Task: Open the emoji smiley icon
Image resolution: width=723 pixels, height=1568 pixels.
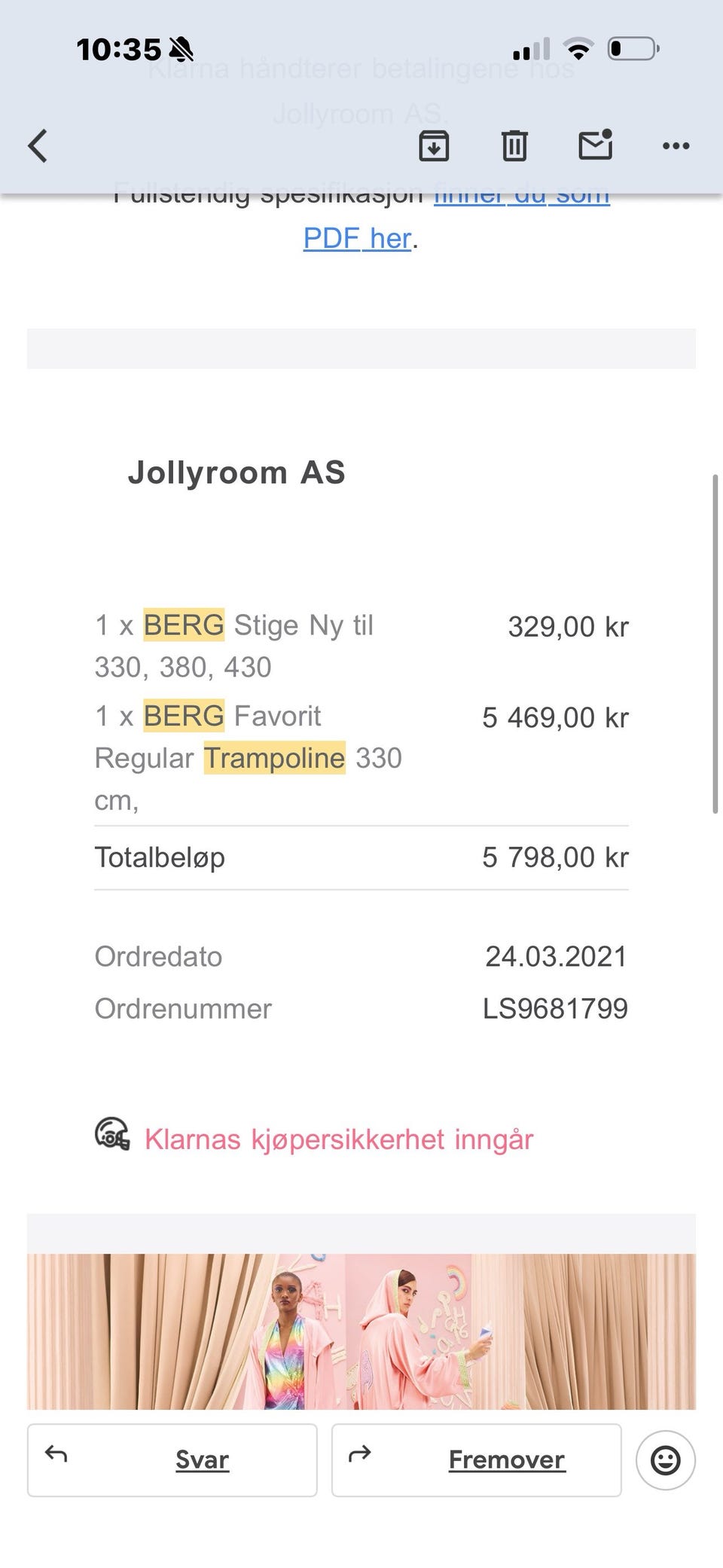Action: [666, 1459]
